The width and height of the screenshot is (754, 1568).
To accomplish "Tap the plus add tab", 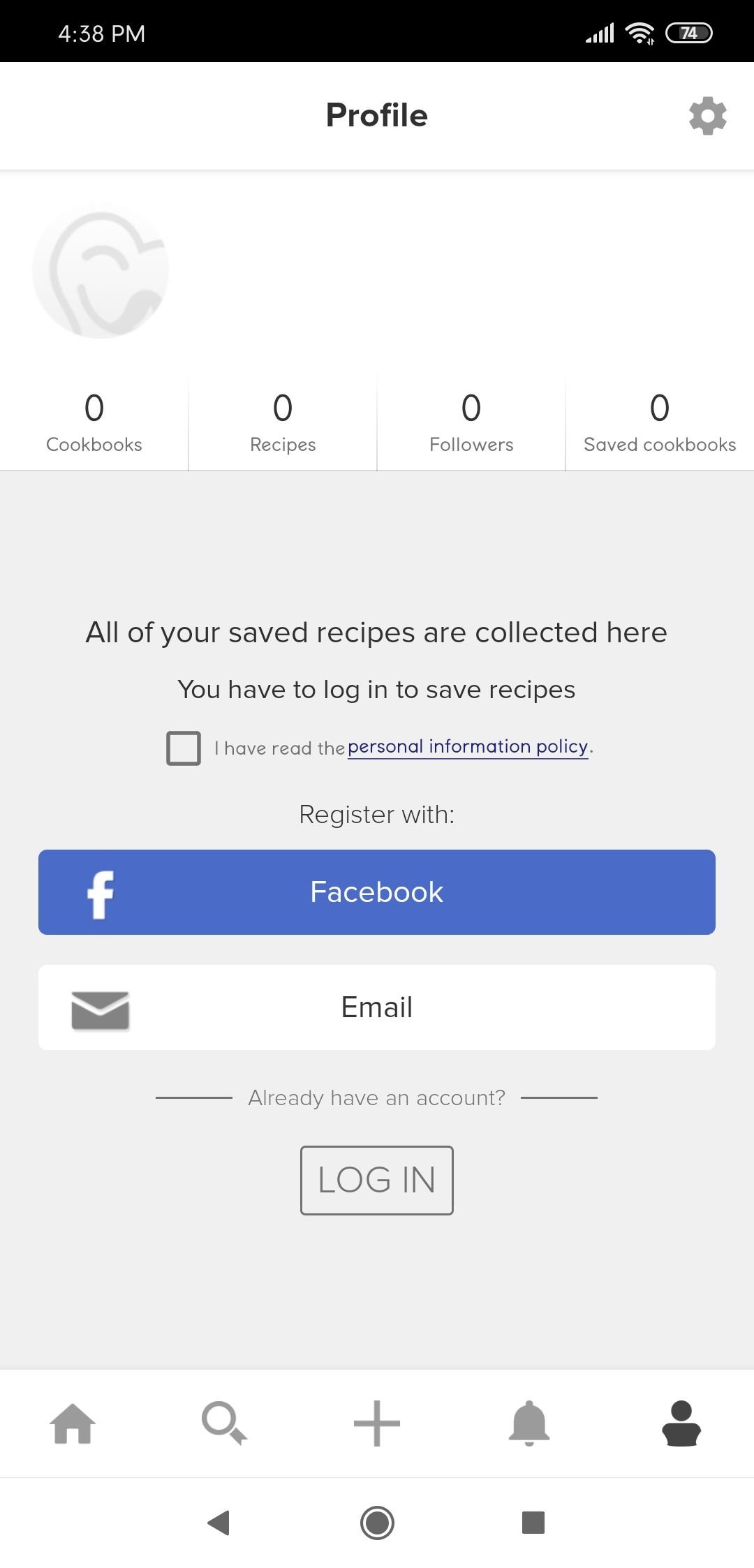I will click(x=377, y=1423).
